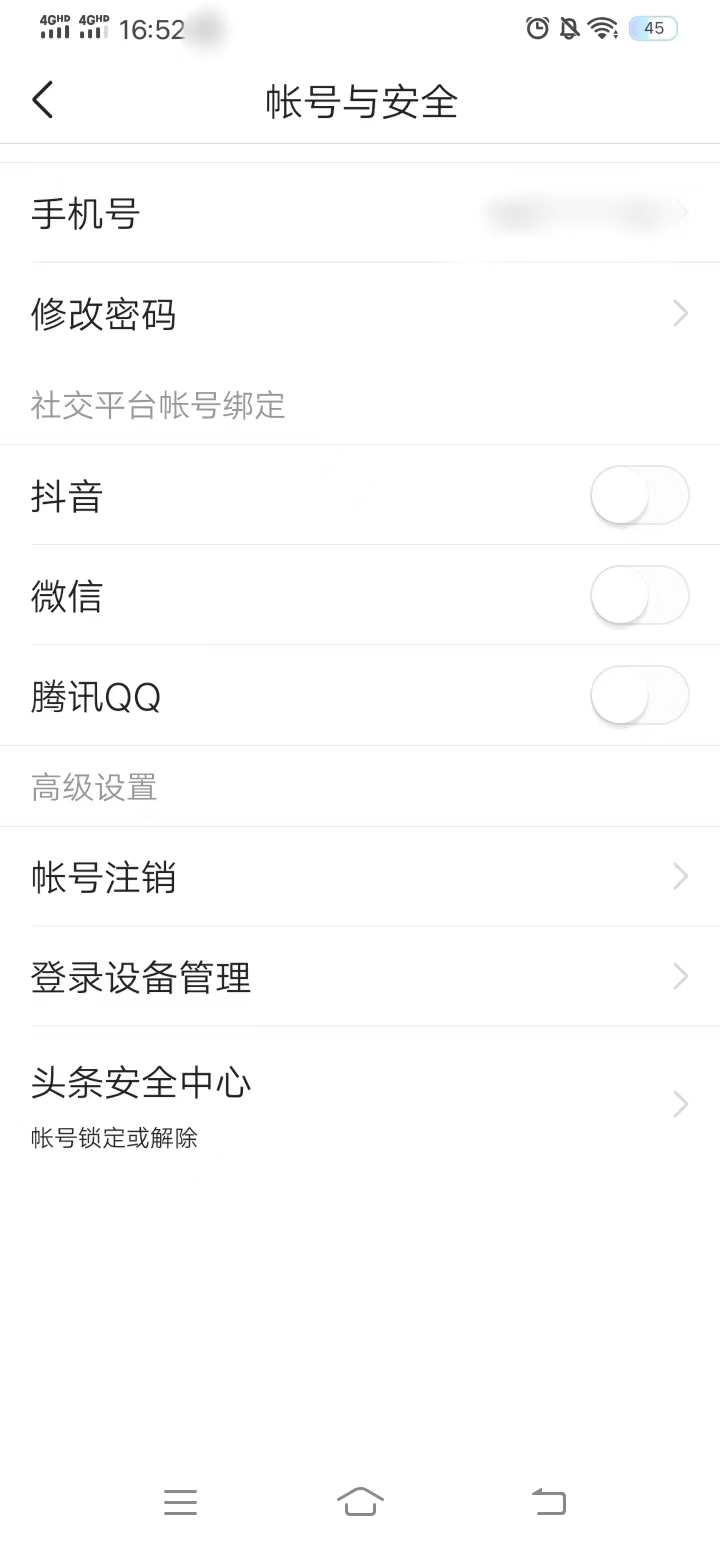Toggle 腾讯QQ account binding on

pyautogui.click(x=639, y=695)
